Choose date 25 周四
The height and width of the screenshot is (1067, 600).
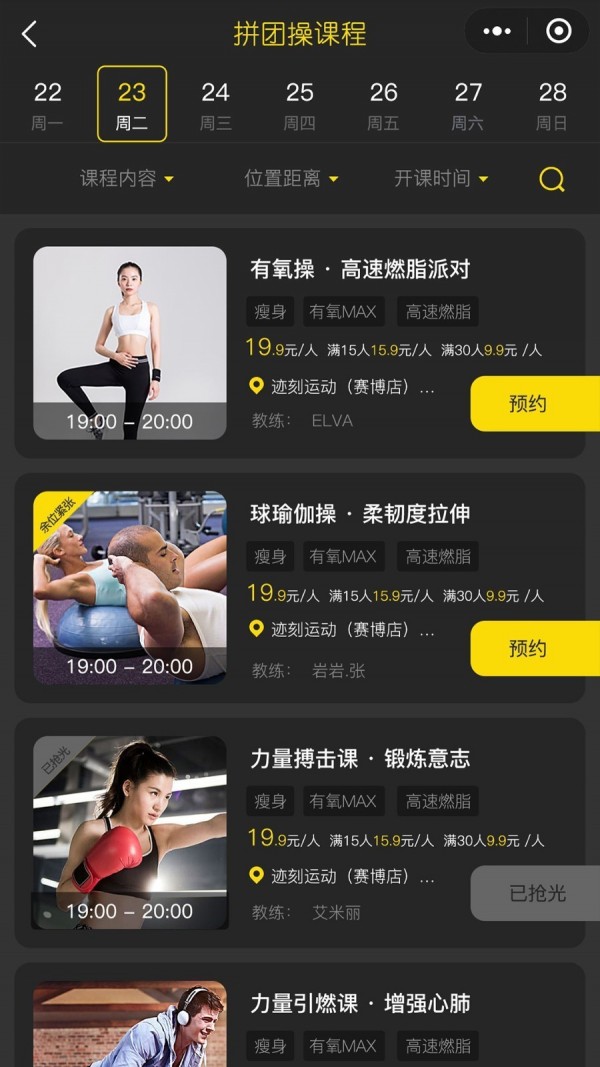(x=299, y=105)
